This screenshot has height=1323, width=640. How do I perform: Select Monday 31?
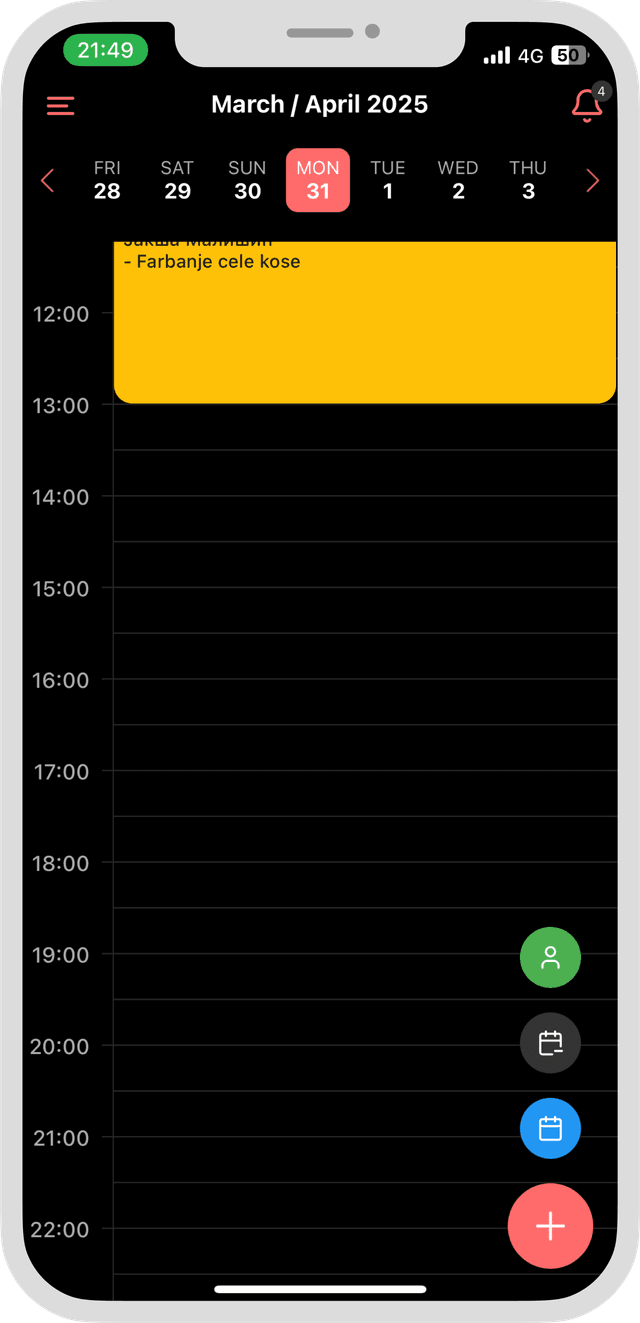pos(318,180)
